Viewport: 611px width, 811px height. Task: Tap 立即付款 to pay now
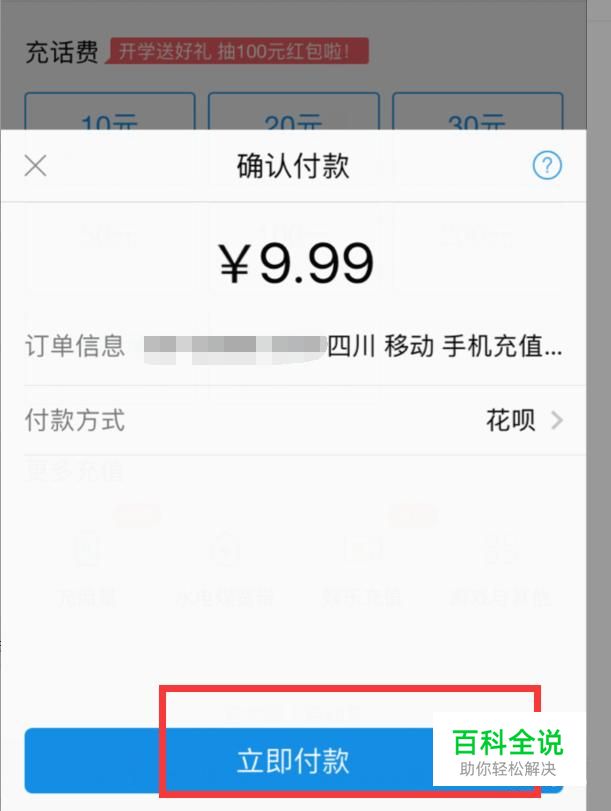(x=293, y=760)
